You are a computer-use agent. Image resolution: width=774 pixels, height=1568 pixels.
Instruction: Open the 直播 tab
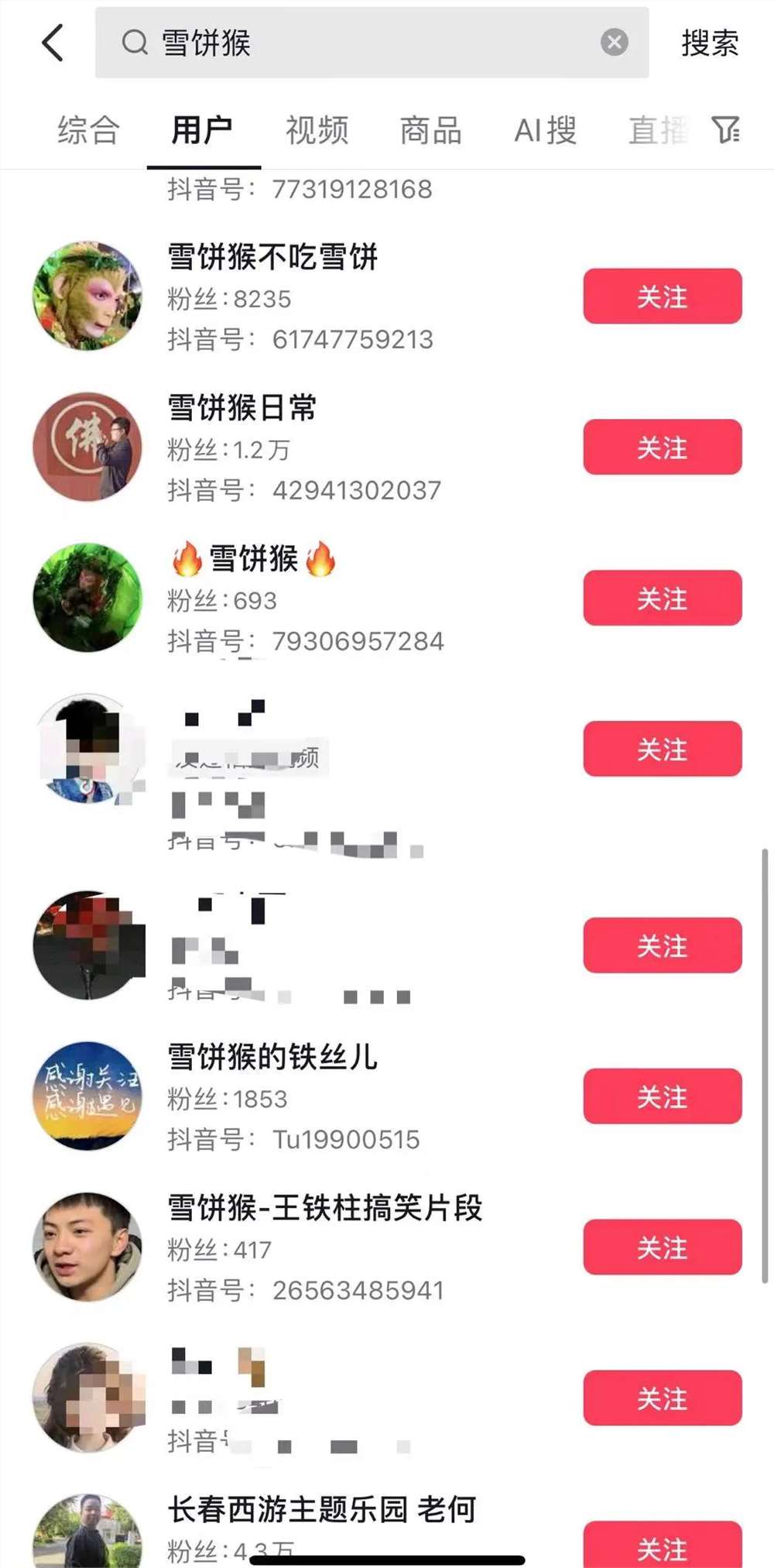pyautogui.click(x=656, y=130)
